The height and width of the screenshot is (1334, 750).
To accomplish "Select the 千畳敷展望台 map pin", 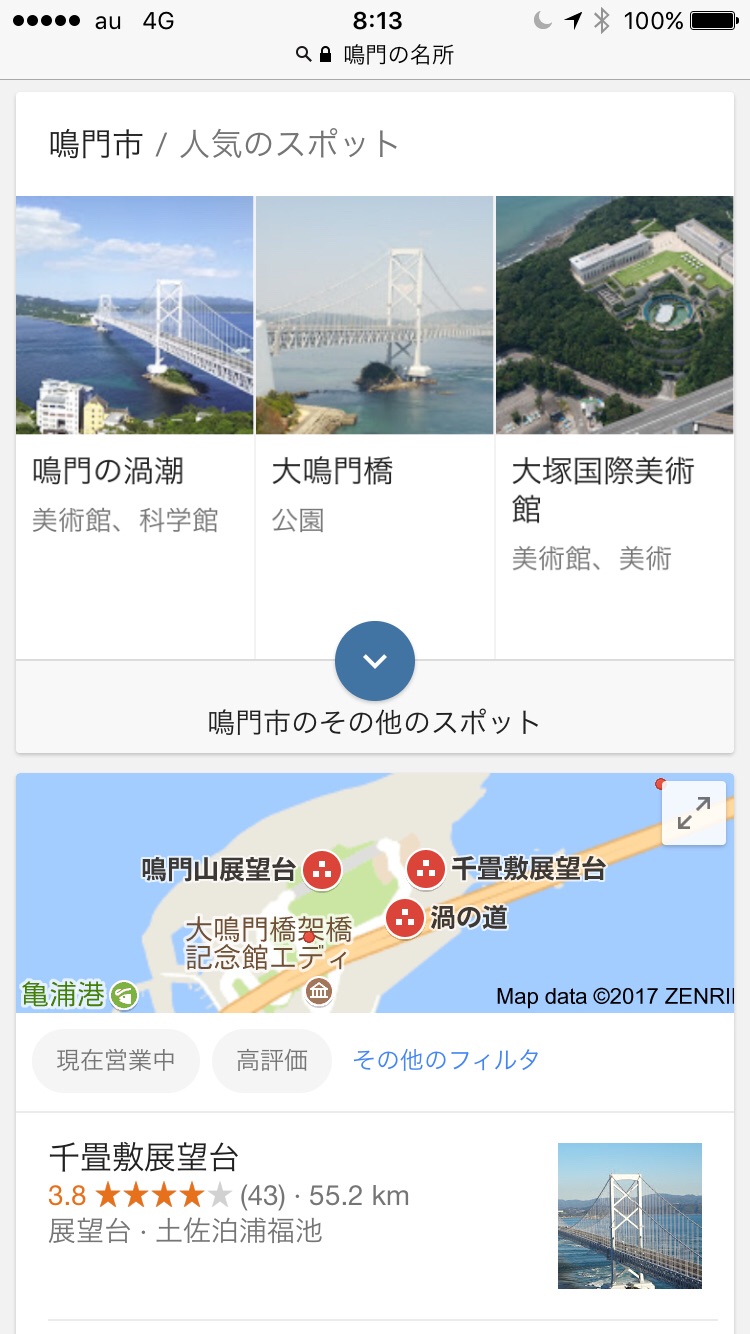I will tap(426, 869).
